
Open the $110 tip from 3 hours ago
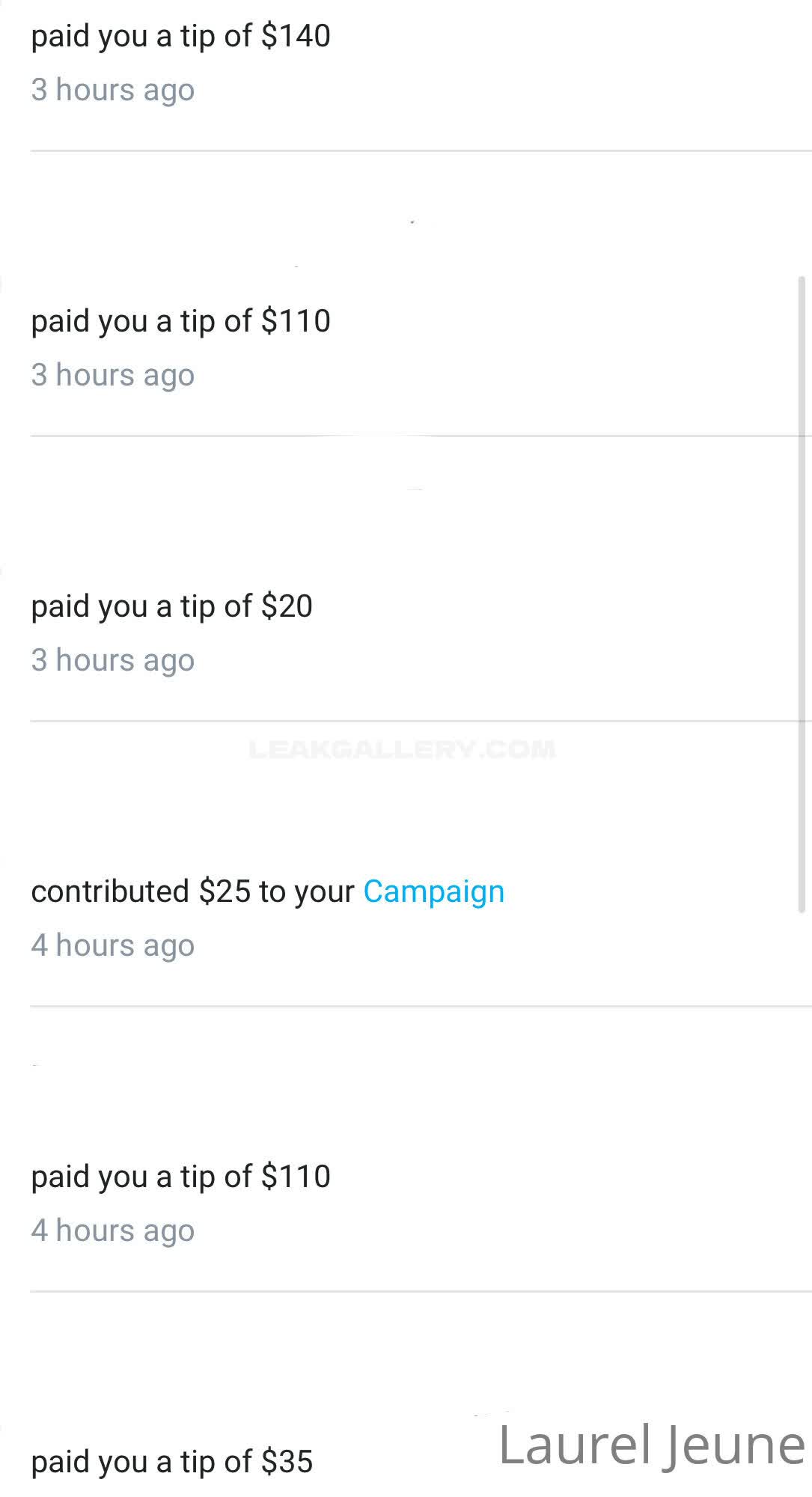pos(180,321)
